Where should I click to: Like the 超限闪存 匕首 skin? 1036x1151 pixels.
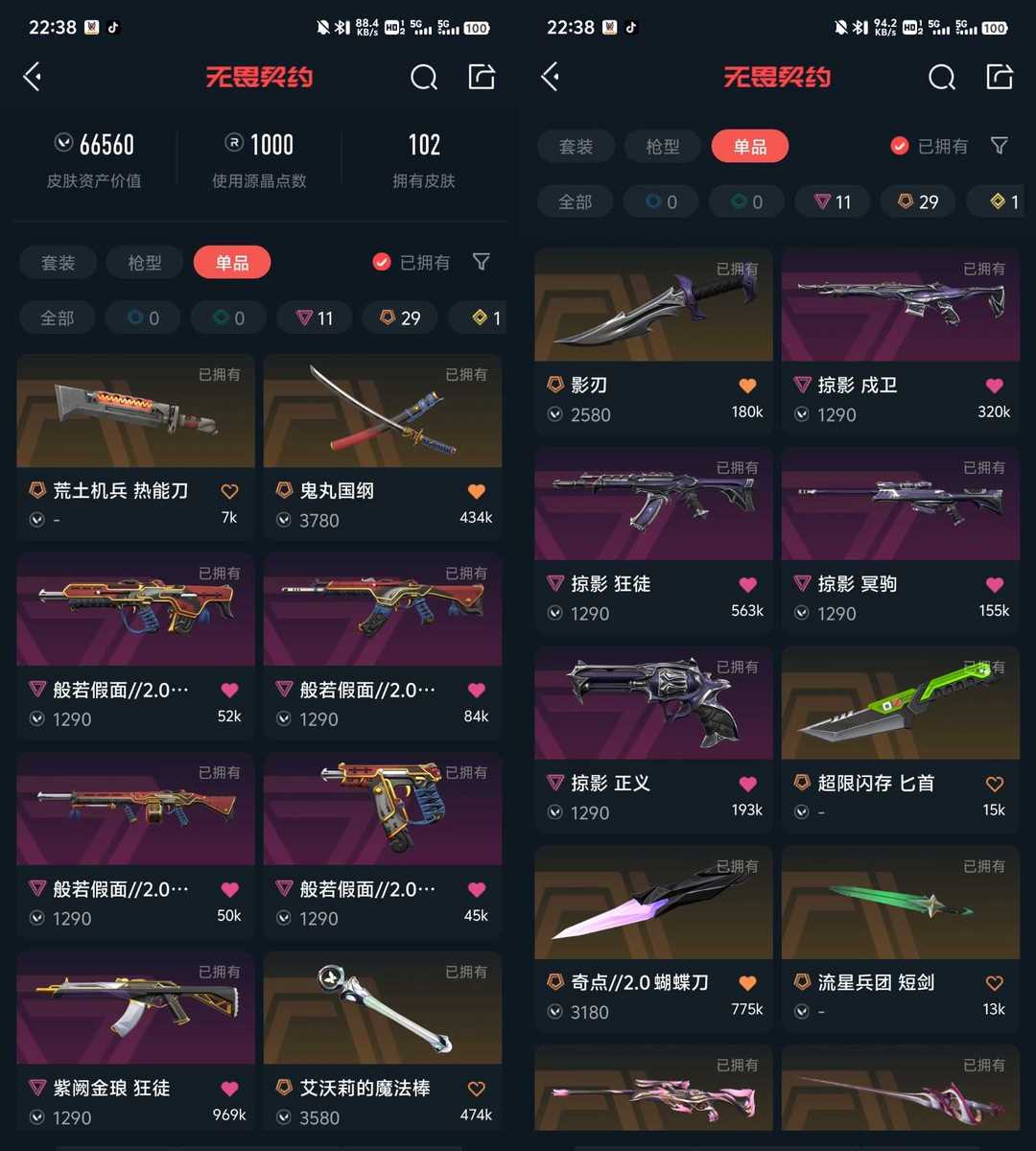pos(994,784)
